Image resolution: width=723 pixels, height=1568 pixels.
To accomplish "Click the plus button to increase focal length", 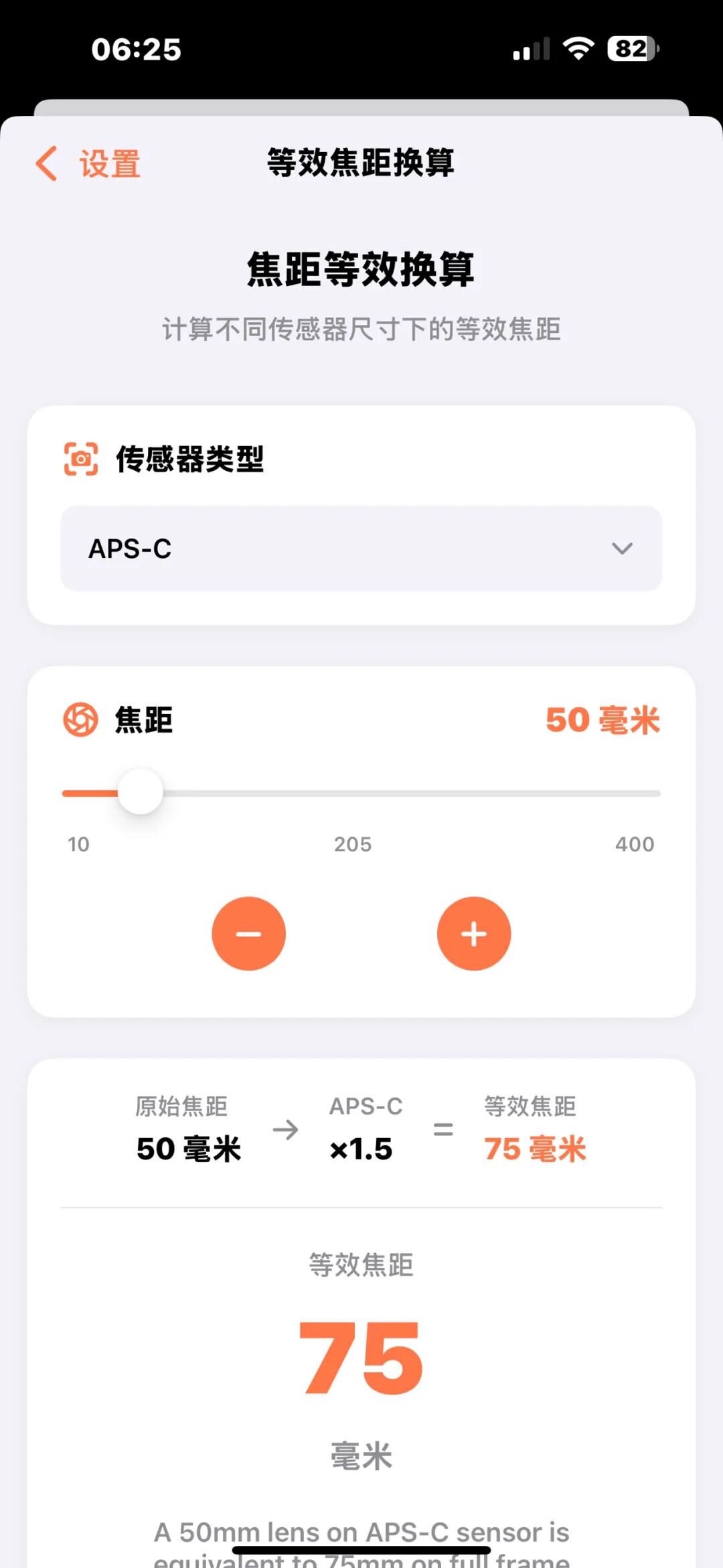I will pyautogui.click(x=473, y=933).
